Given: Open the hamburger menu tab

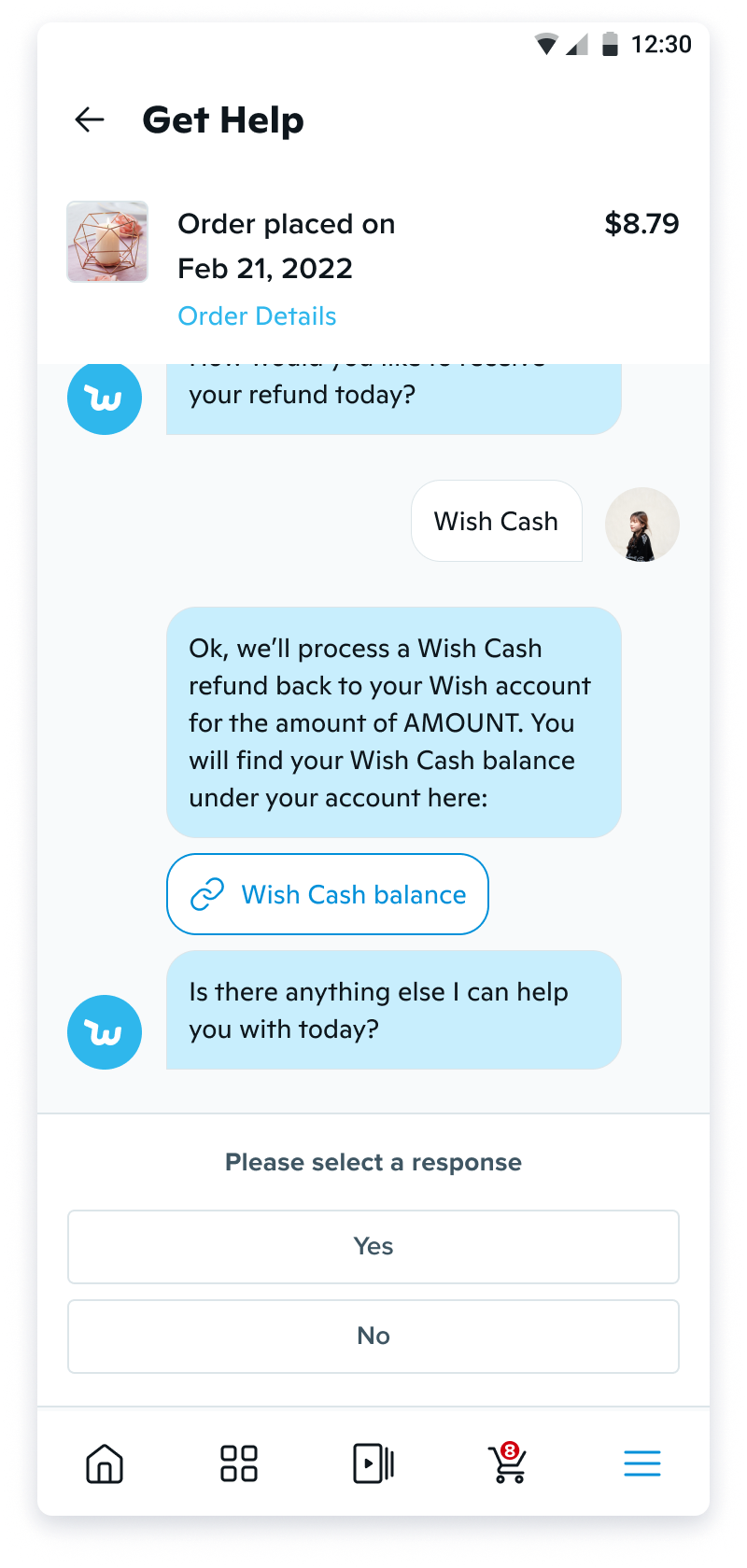Looking at the screenshot, I should [x=642, y=1463].
